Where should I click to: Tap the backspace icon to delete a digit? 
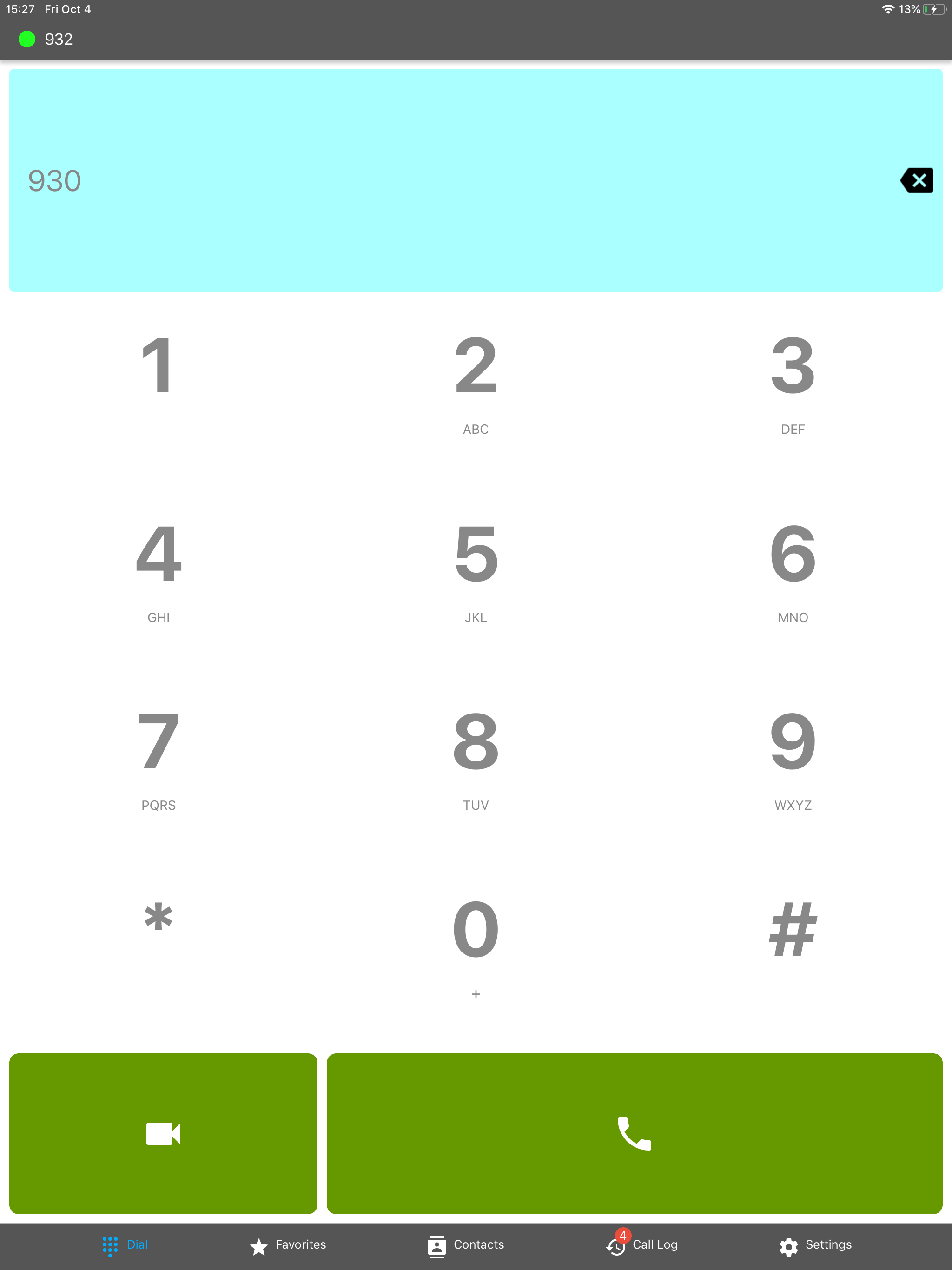coord(917,180)
